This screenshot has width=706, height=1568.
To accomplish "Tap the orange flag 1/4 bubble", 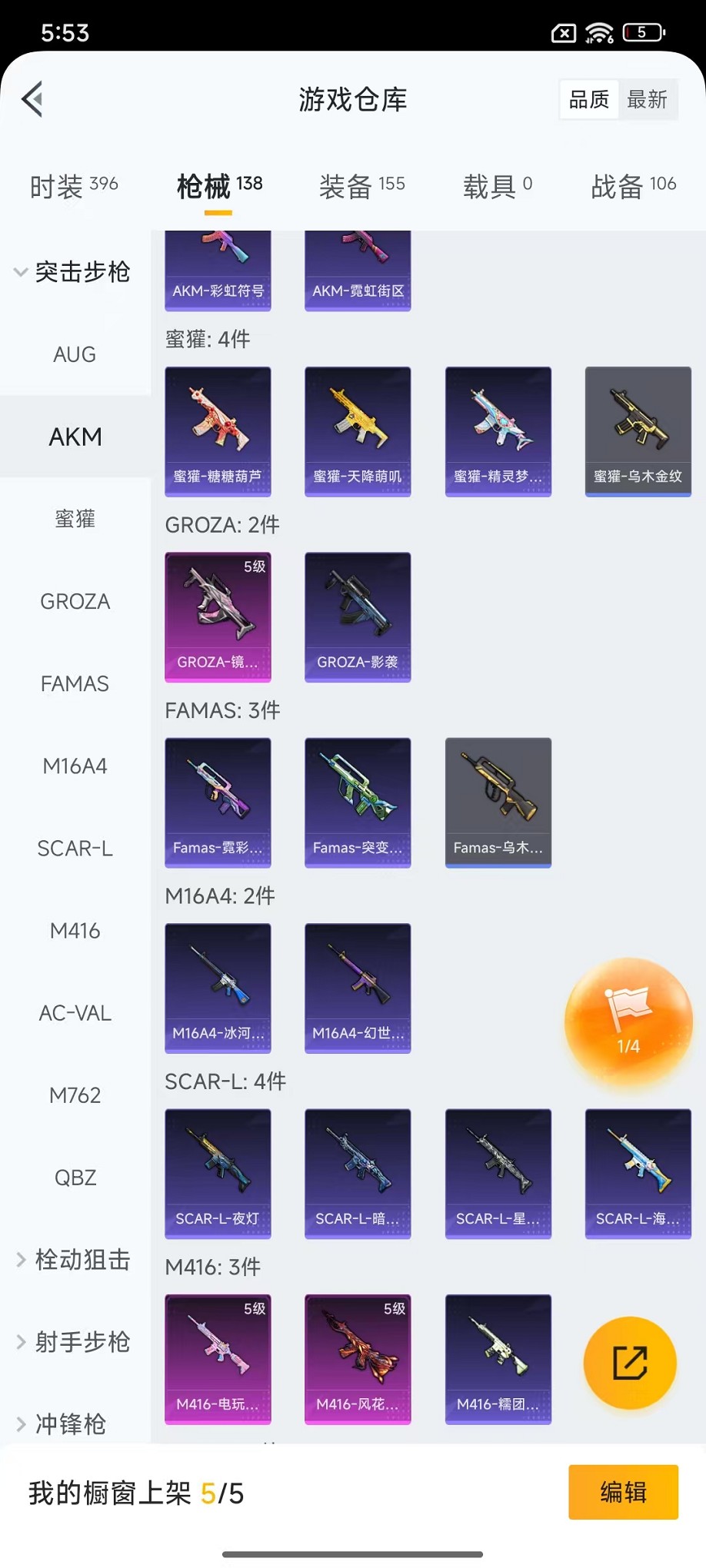I will coord(628,1022).
